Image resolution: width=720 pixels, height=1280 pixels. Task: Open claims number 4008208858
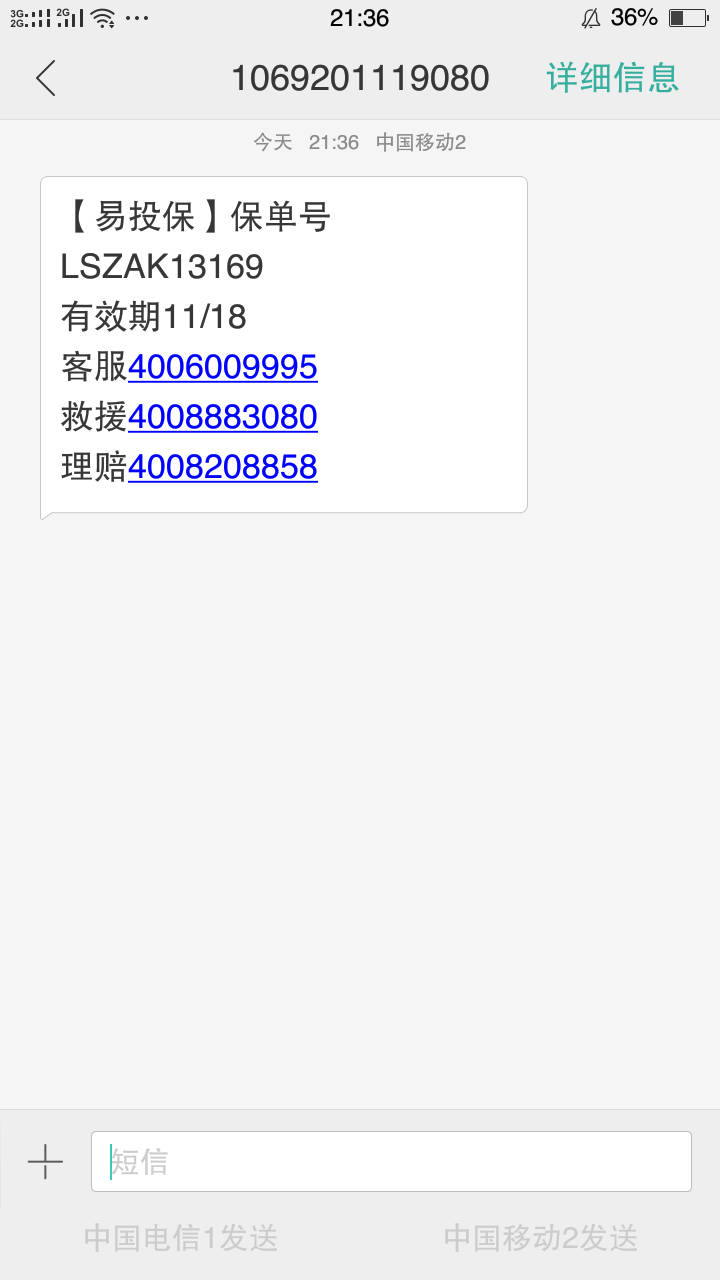223,467
